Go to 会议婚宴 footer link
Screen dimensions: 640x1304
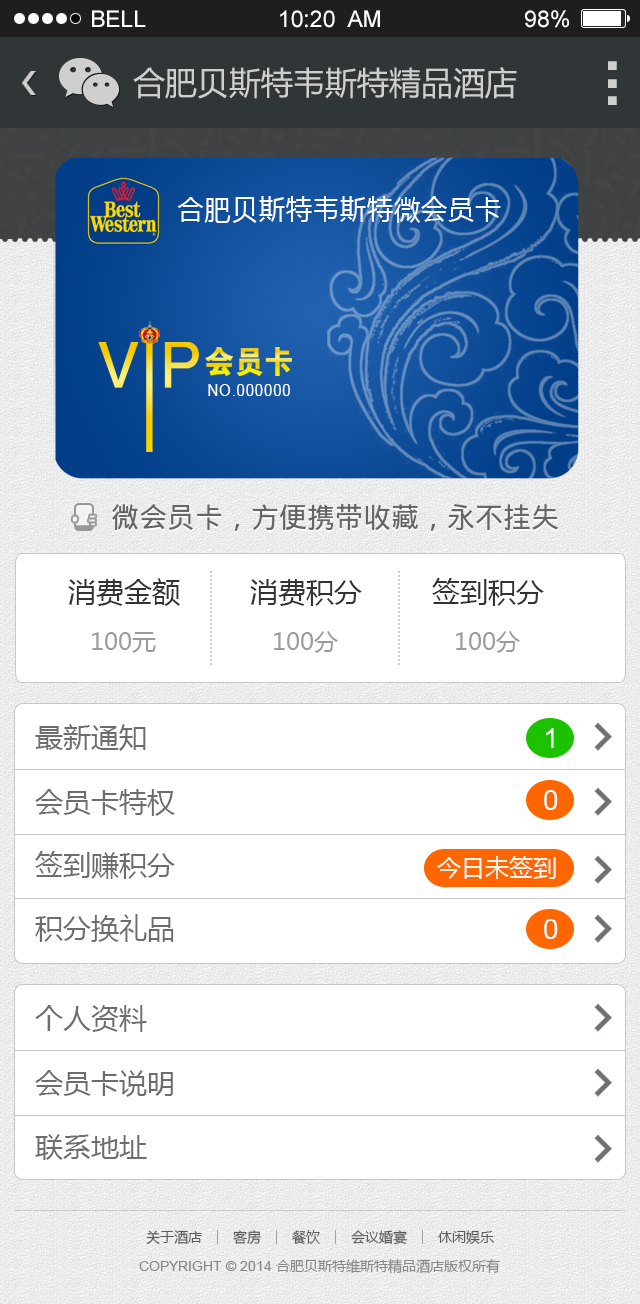pyautogui.click(x=379, y=1237)
